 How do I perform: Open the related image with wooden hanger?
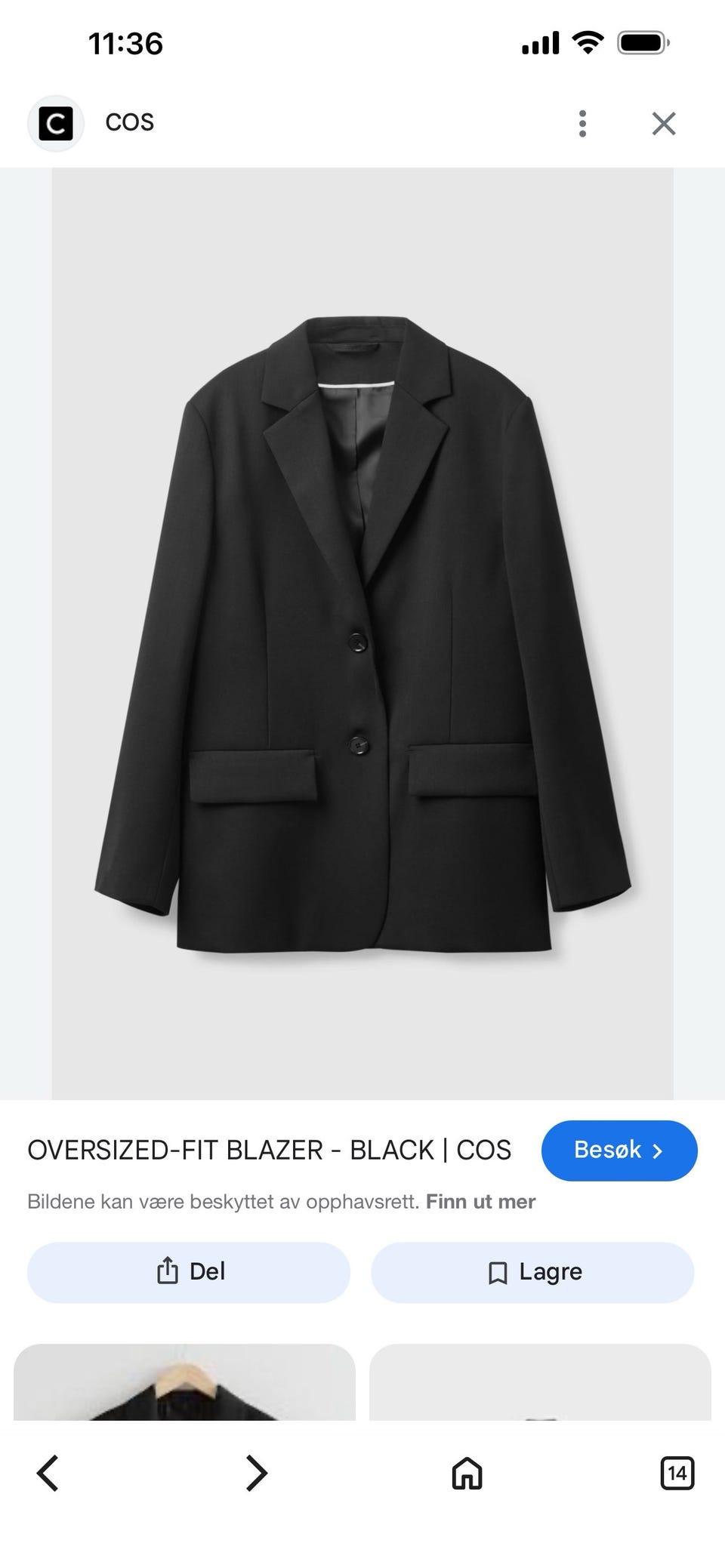click(x=184, y=1382)
